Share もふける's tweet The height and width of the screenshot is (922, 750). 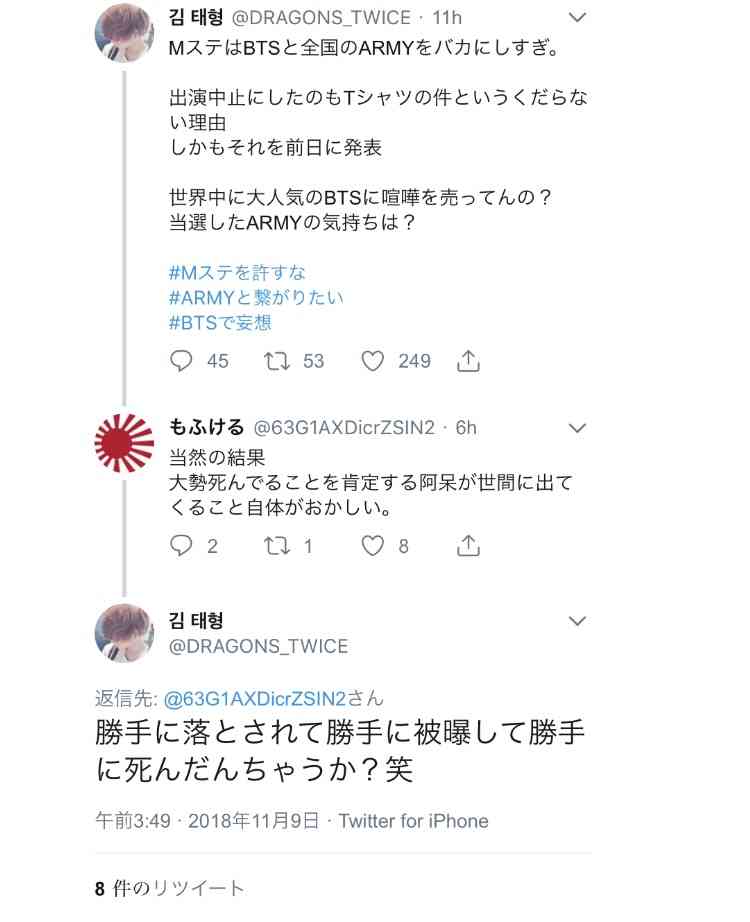(x=468, y=546)
